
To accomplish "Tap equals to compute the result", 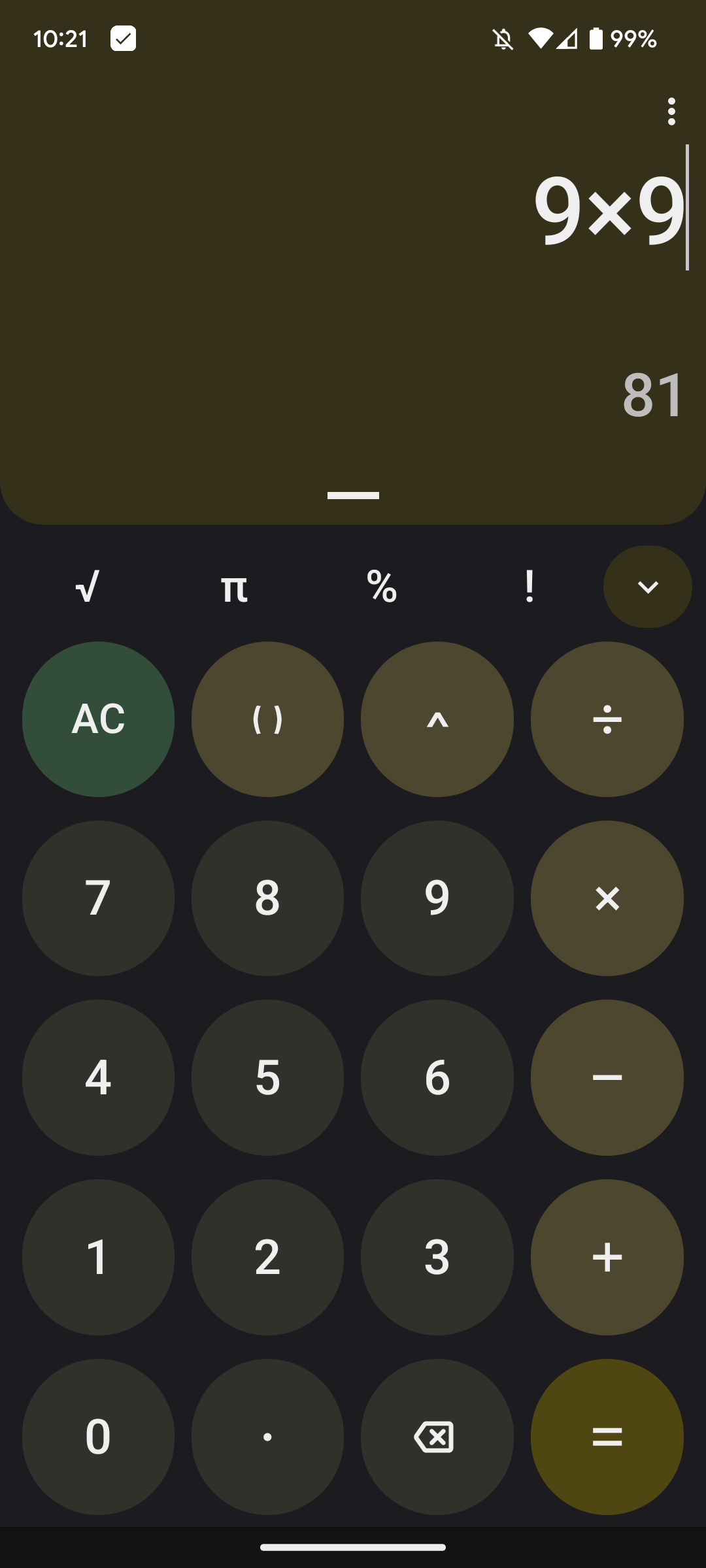I will point(607,1437).
